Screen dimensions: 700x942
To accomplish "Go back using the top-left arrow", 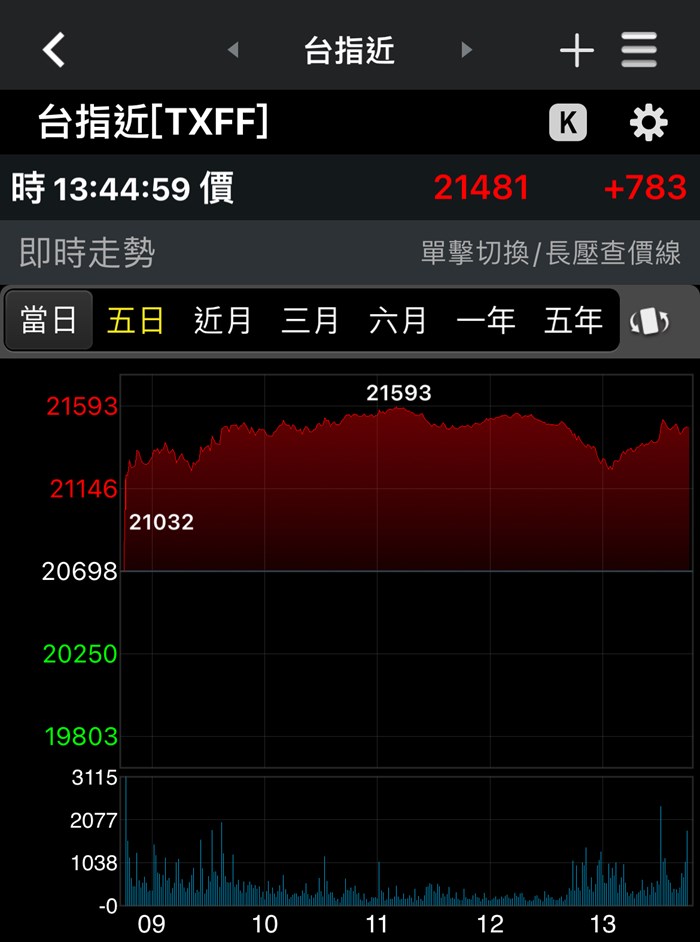I will point(54,49).
